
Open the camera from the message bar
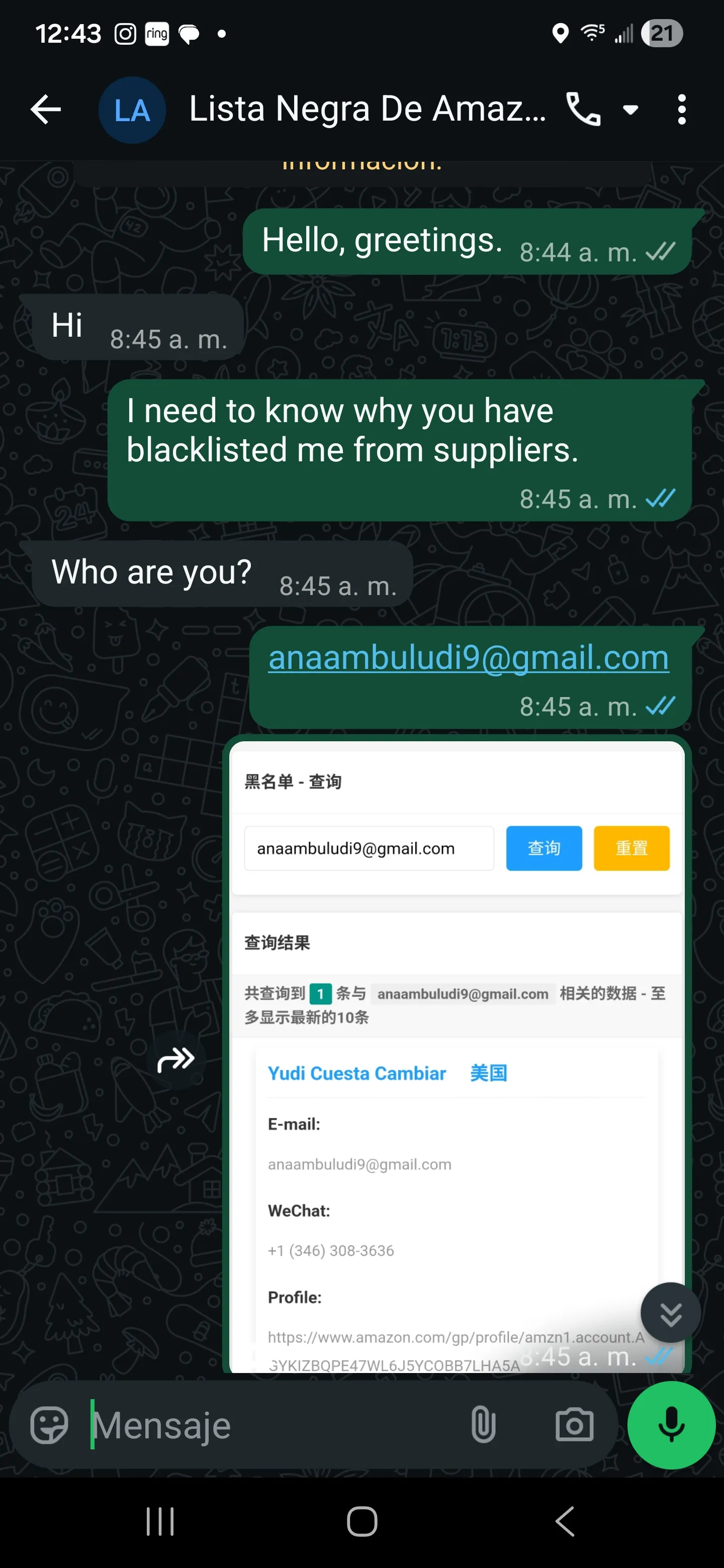point(574,1425)
